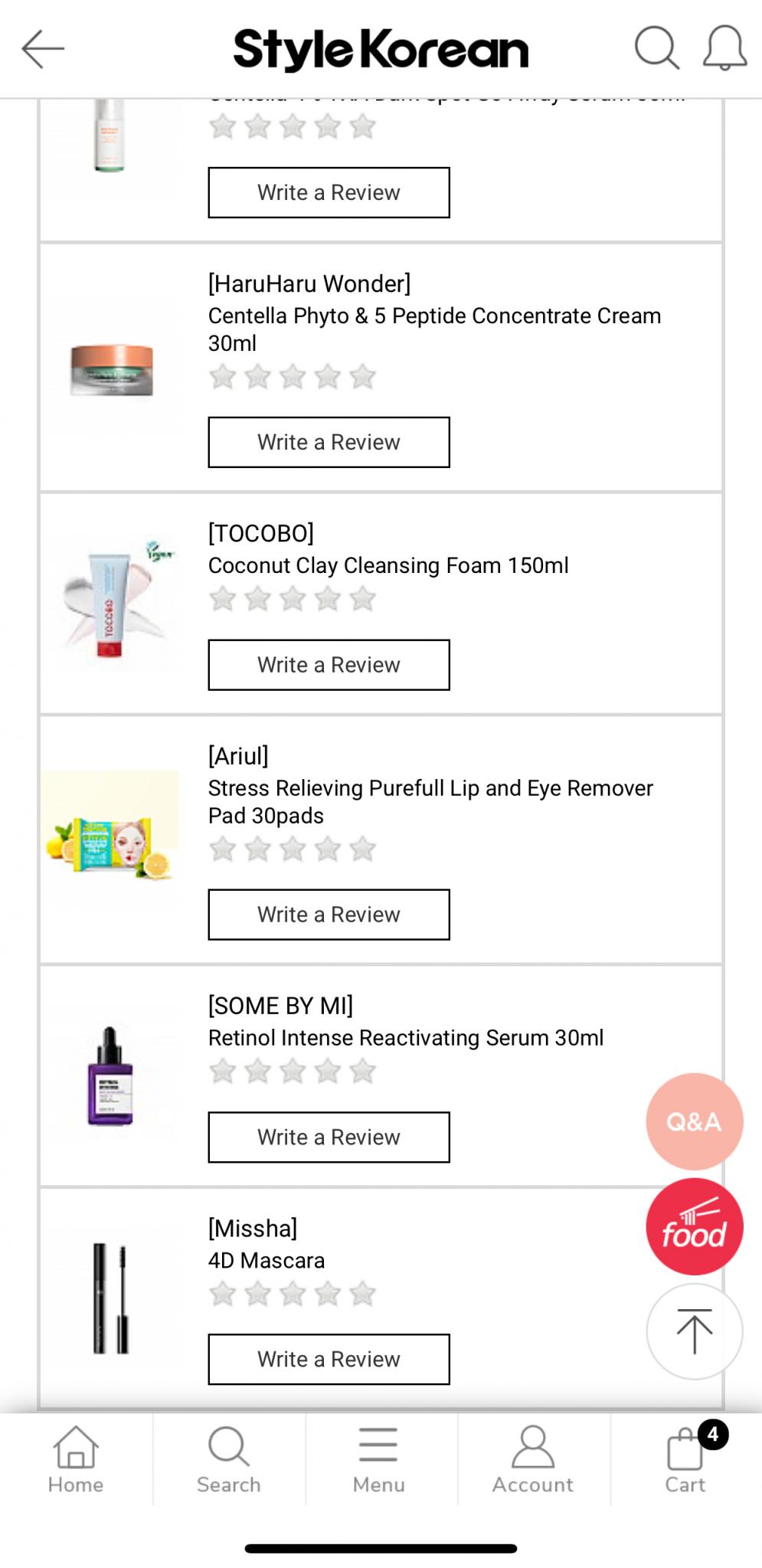Write a review for TOCOBO Cleansing Foam
Screen dimensions: 762x1568
[x=329, y=665]
